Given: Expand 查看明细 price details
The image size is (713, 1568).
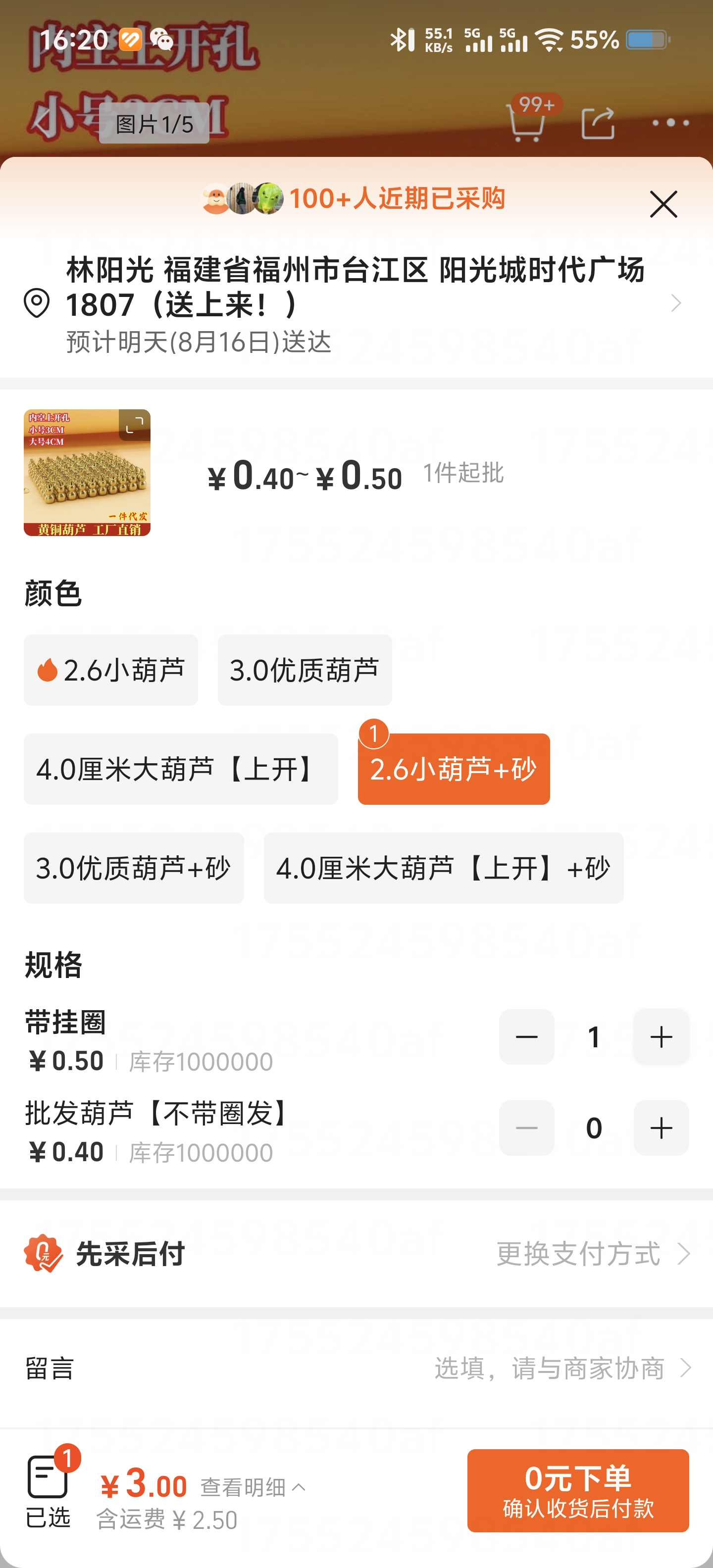Looking at the screenshot, I should click(253, 1487).
